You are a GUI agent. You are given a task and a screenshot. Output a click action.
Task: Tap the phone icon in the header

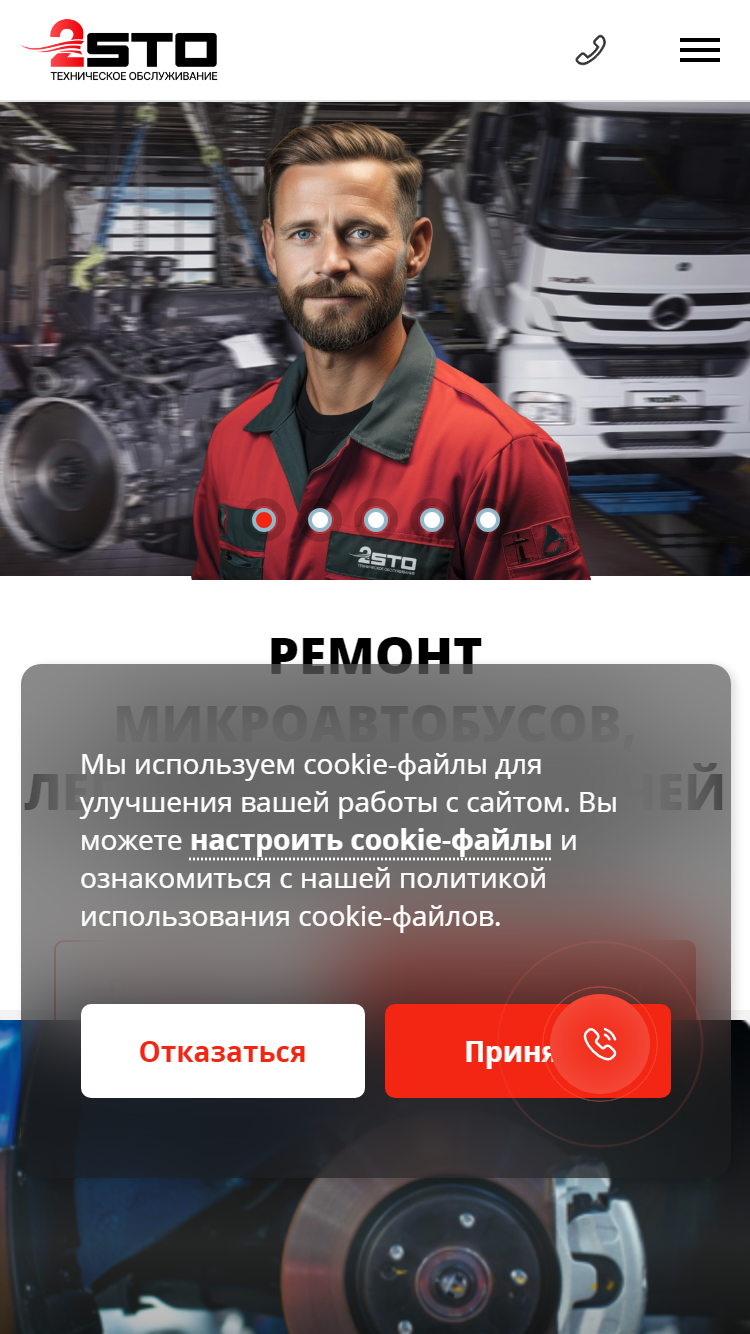pyautogui.click(x=591, y=50)
